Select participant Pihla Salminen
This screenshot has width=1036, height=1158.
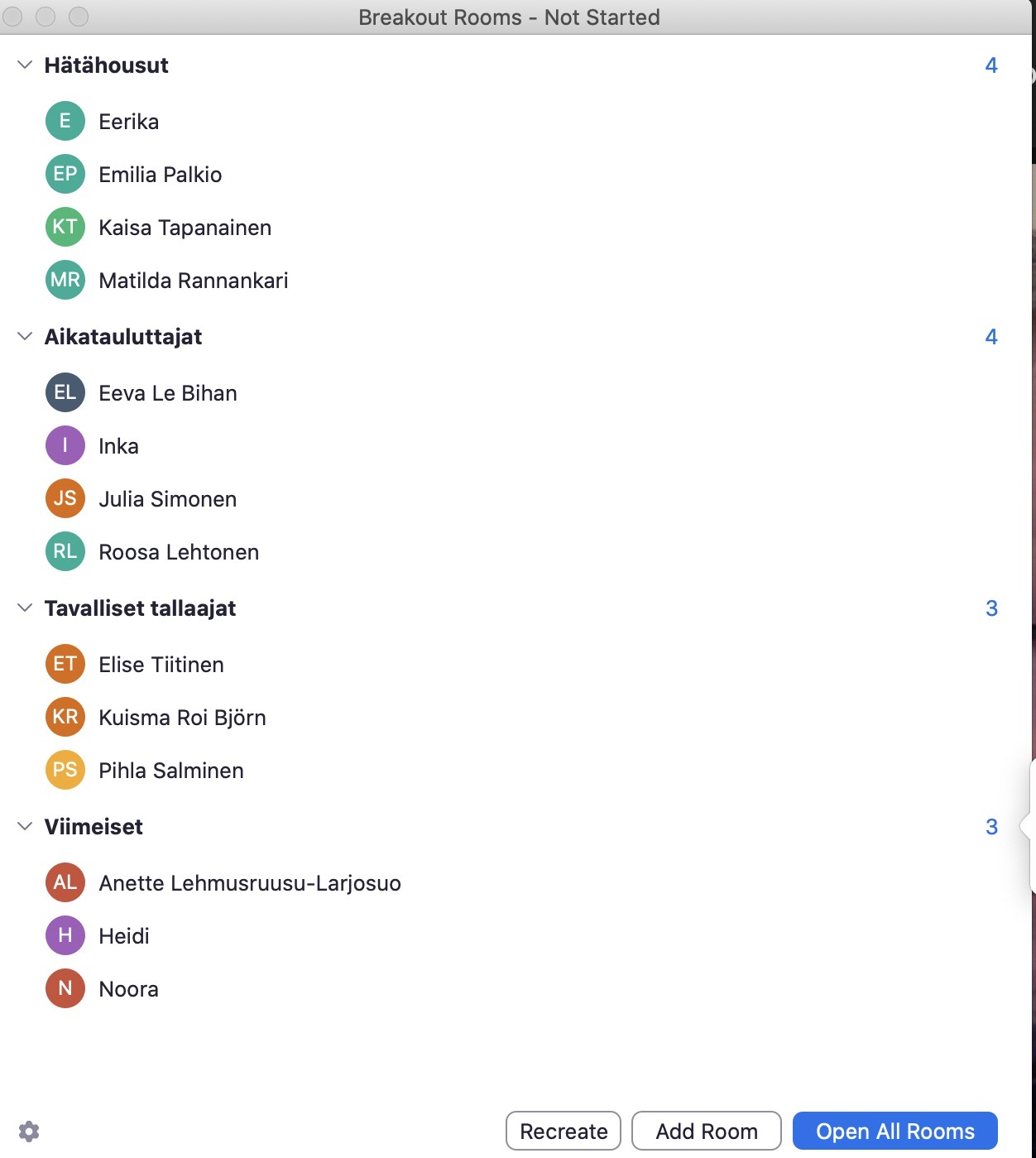click(170, 771)
